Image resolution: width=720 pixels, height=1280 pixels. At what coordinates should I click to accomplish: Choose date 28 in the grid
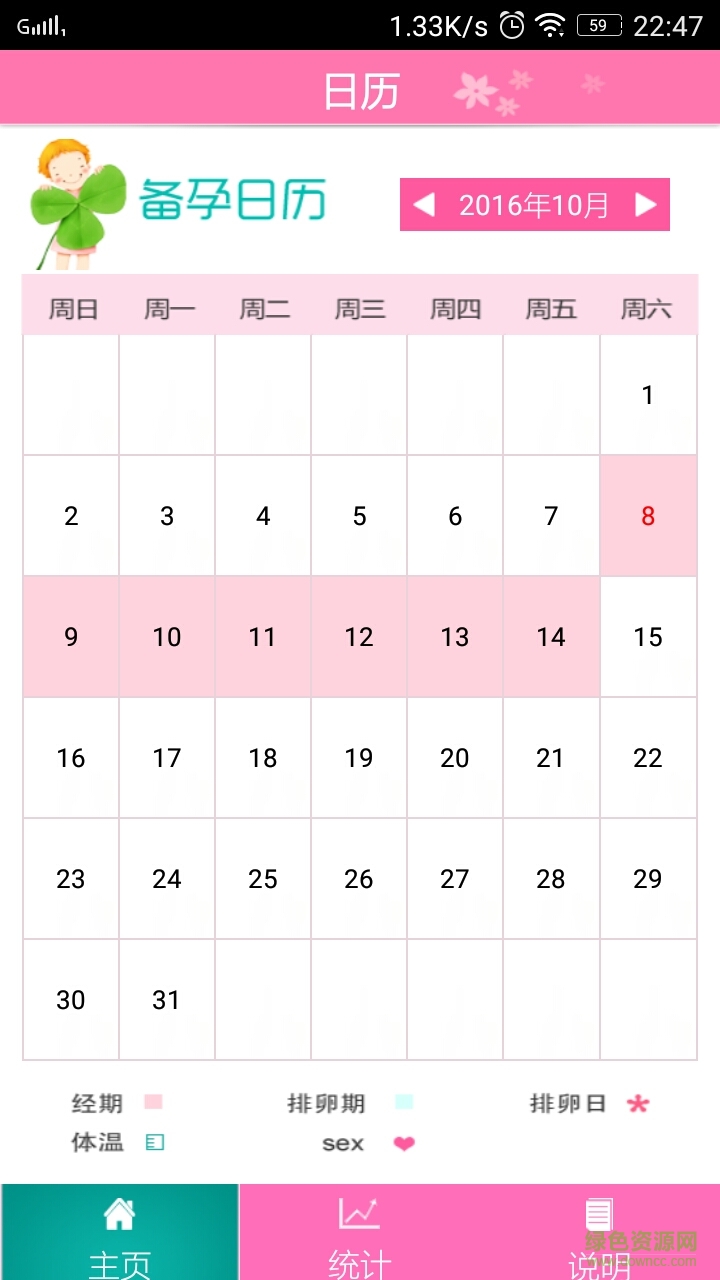[551, 879]
